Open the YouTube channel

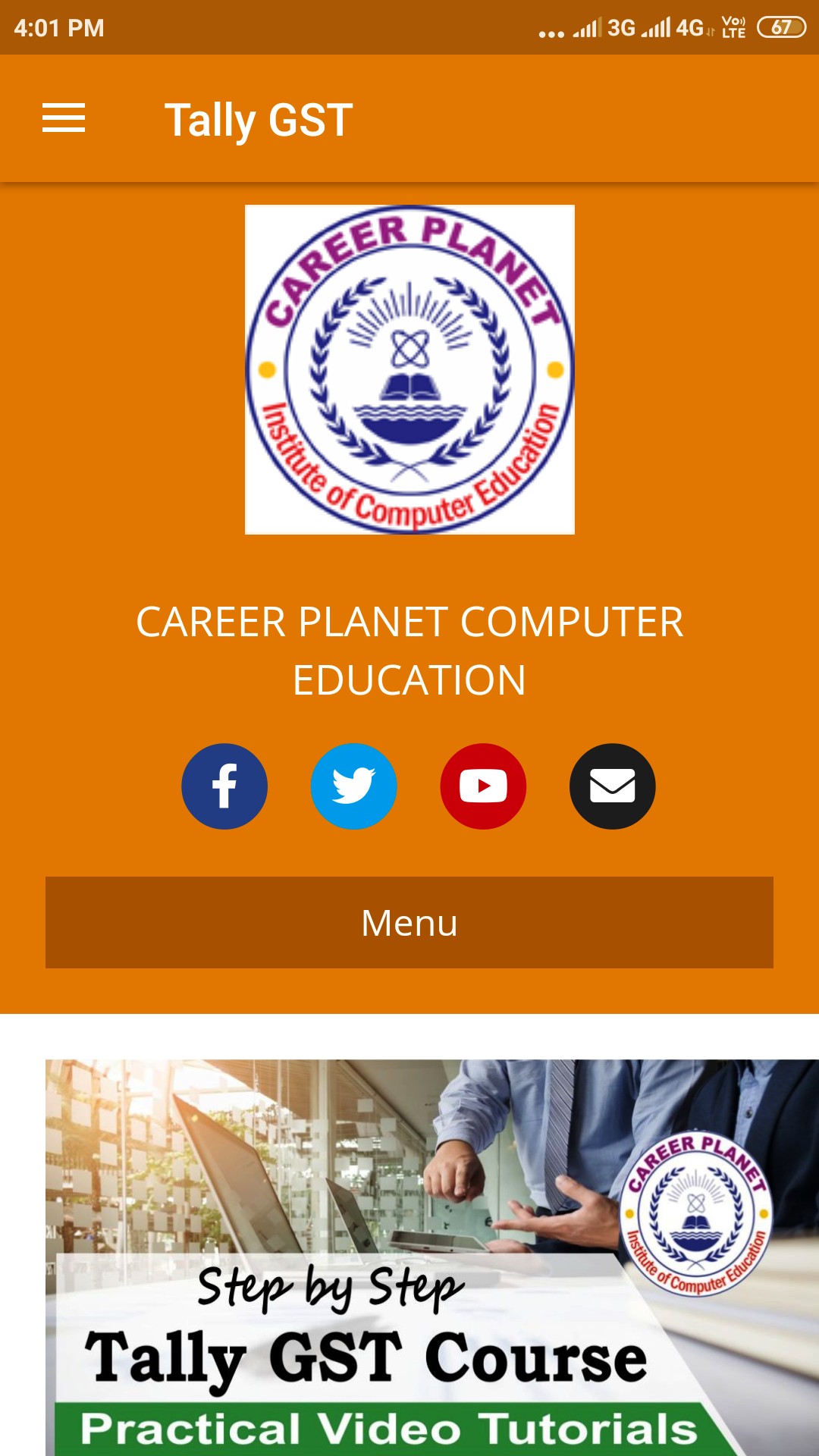pos(483,786)
